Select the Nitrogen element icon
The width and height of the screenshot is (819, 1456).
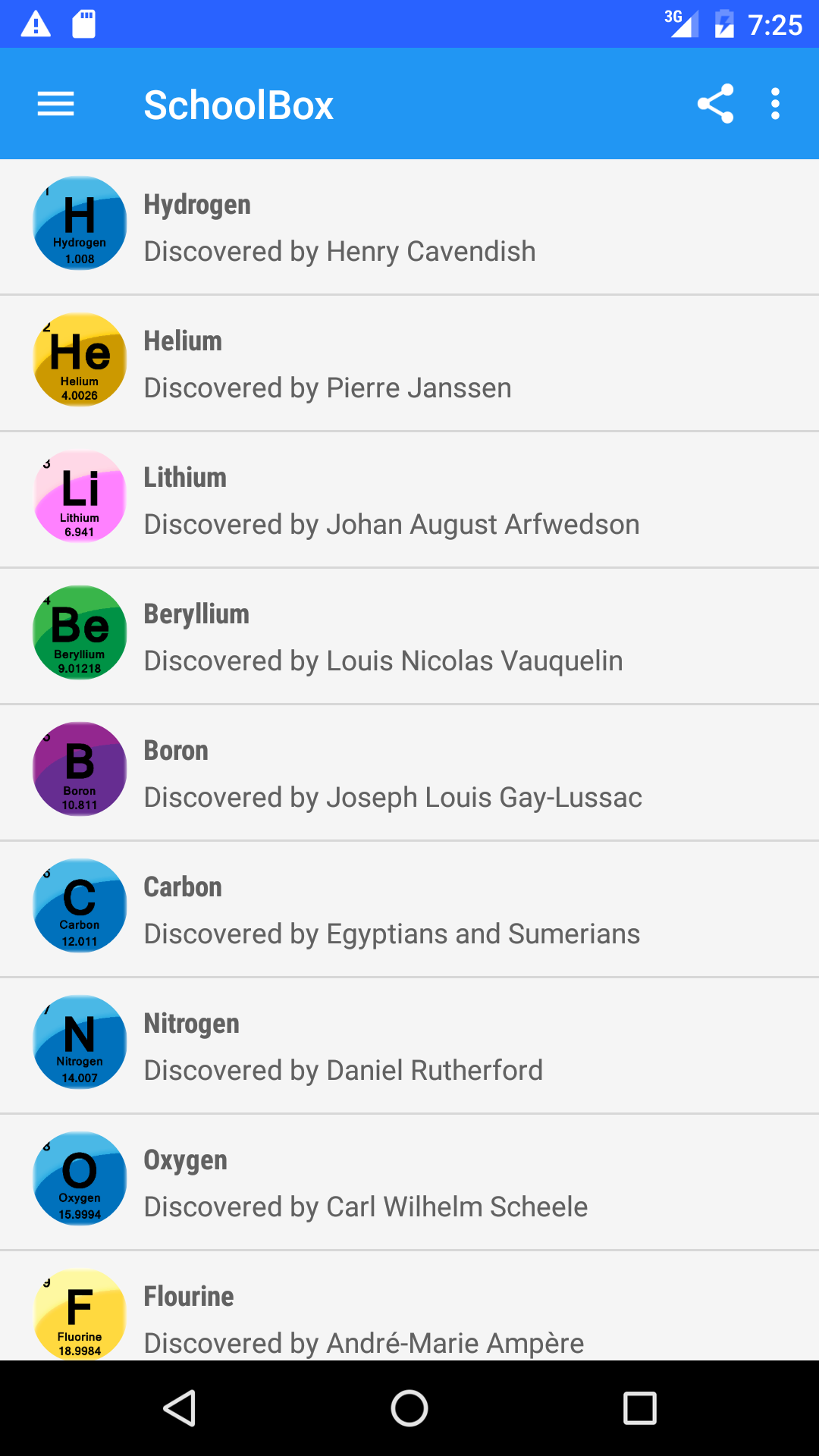tap(79, 1042)
